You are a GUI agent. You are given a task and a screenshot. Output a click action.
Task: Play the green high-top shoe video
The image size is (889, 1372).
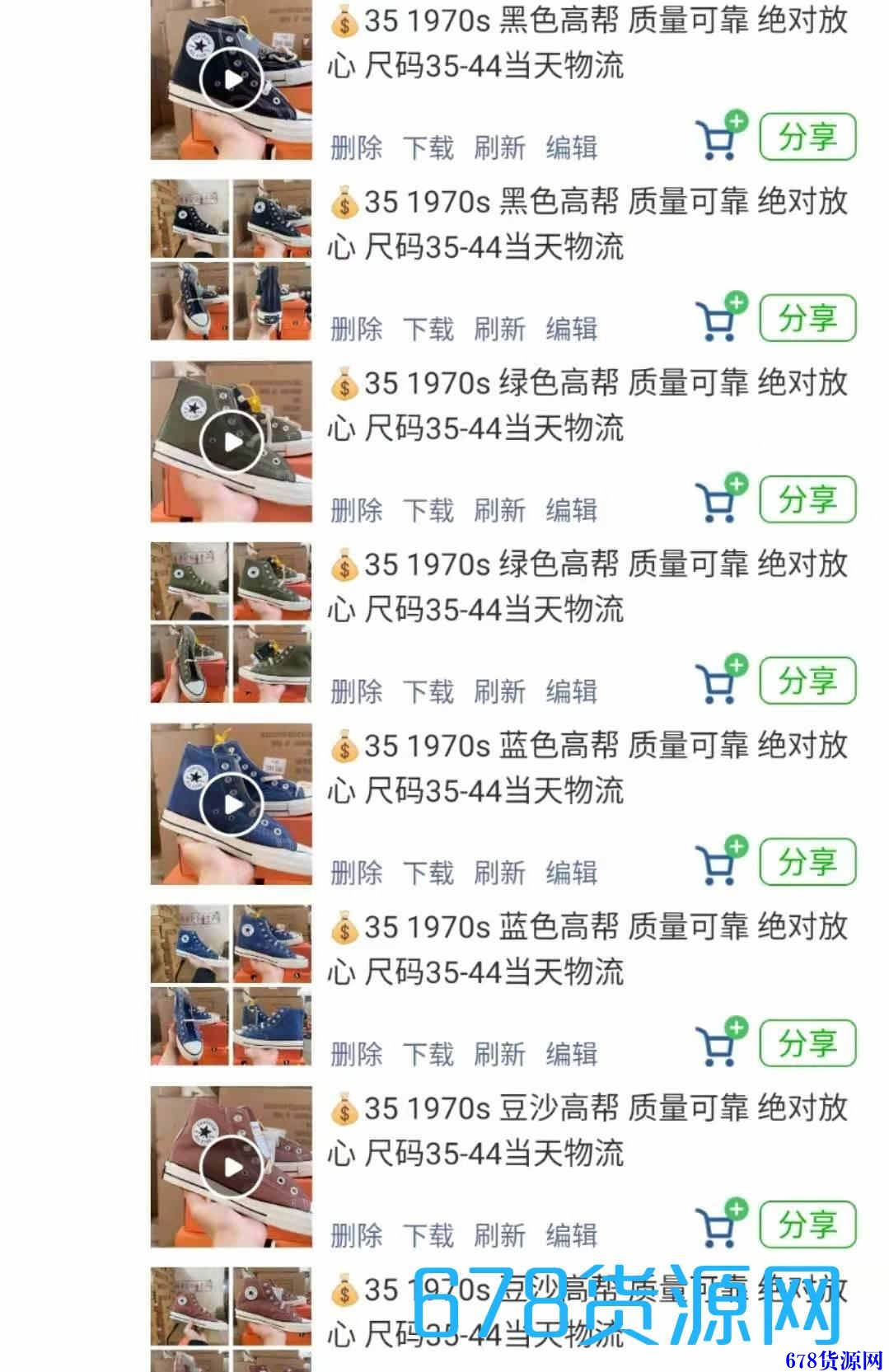pos(233,443)
